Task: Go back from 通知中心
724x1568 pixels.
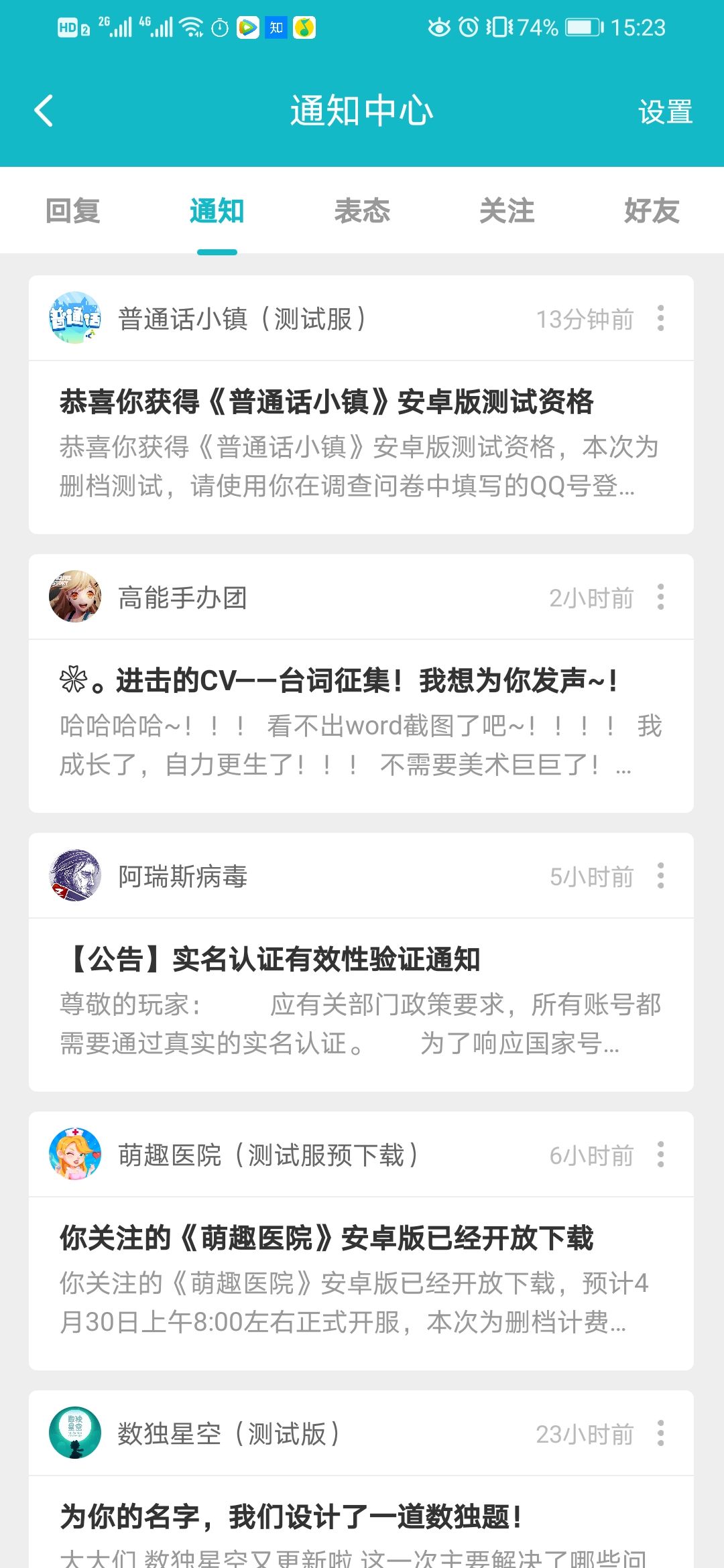Action: coord(44,111)
